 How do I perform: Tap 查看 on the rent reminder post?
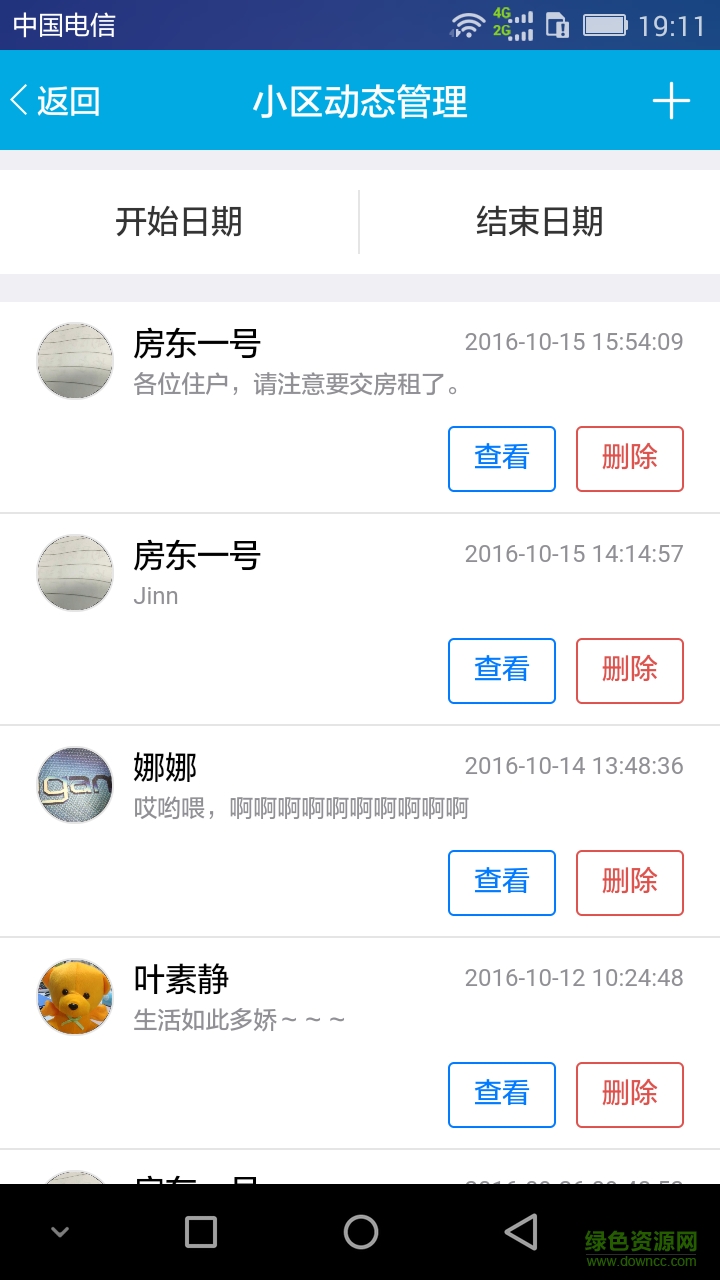501,458
